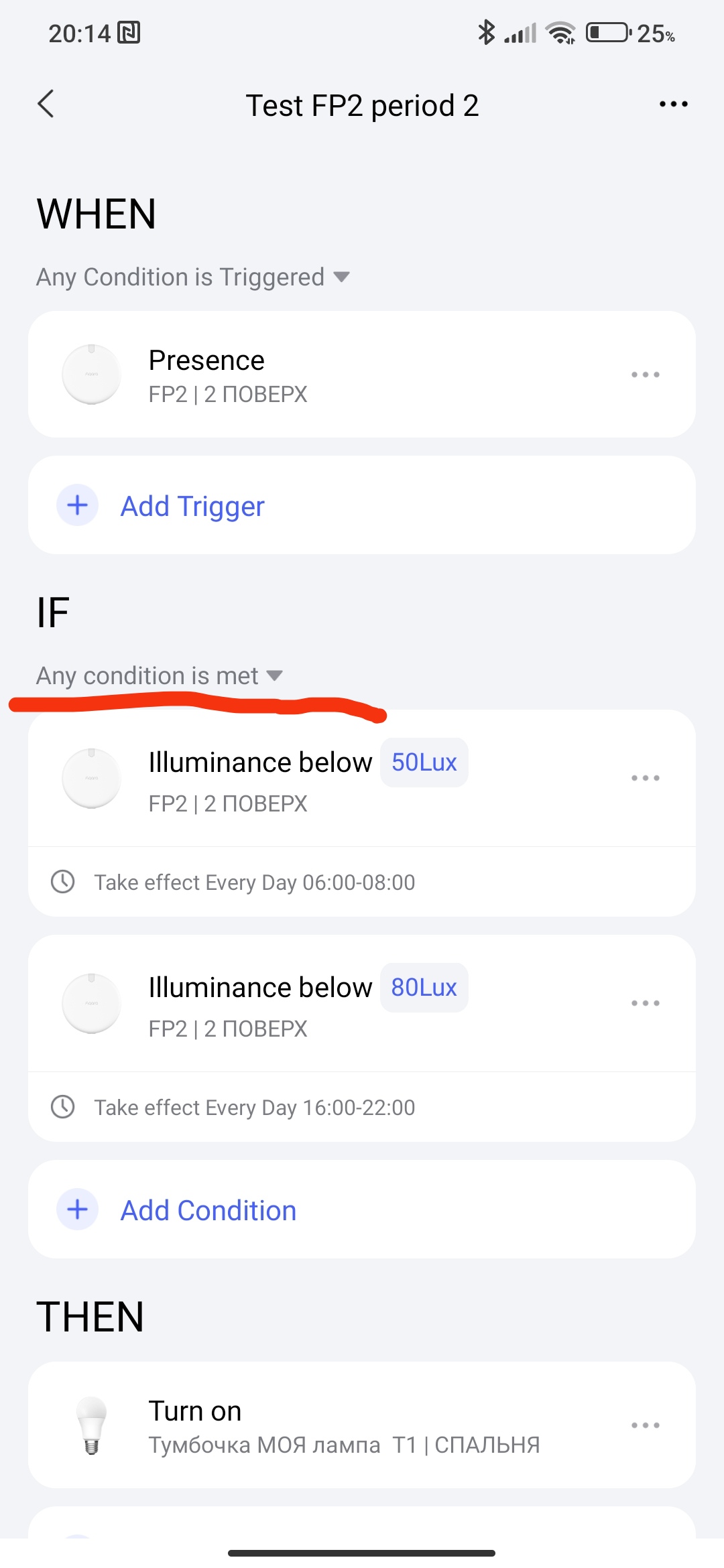
Task: Open options for the Turn on action
Action: click(645, 1425)
